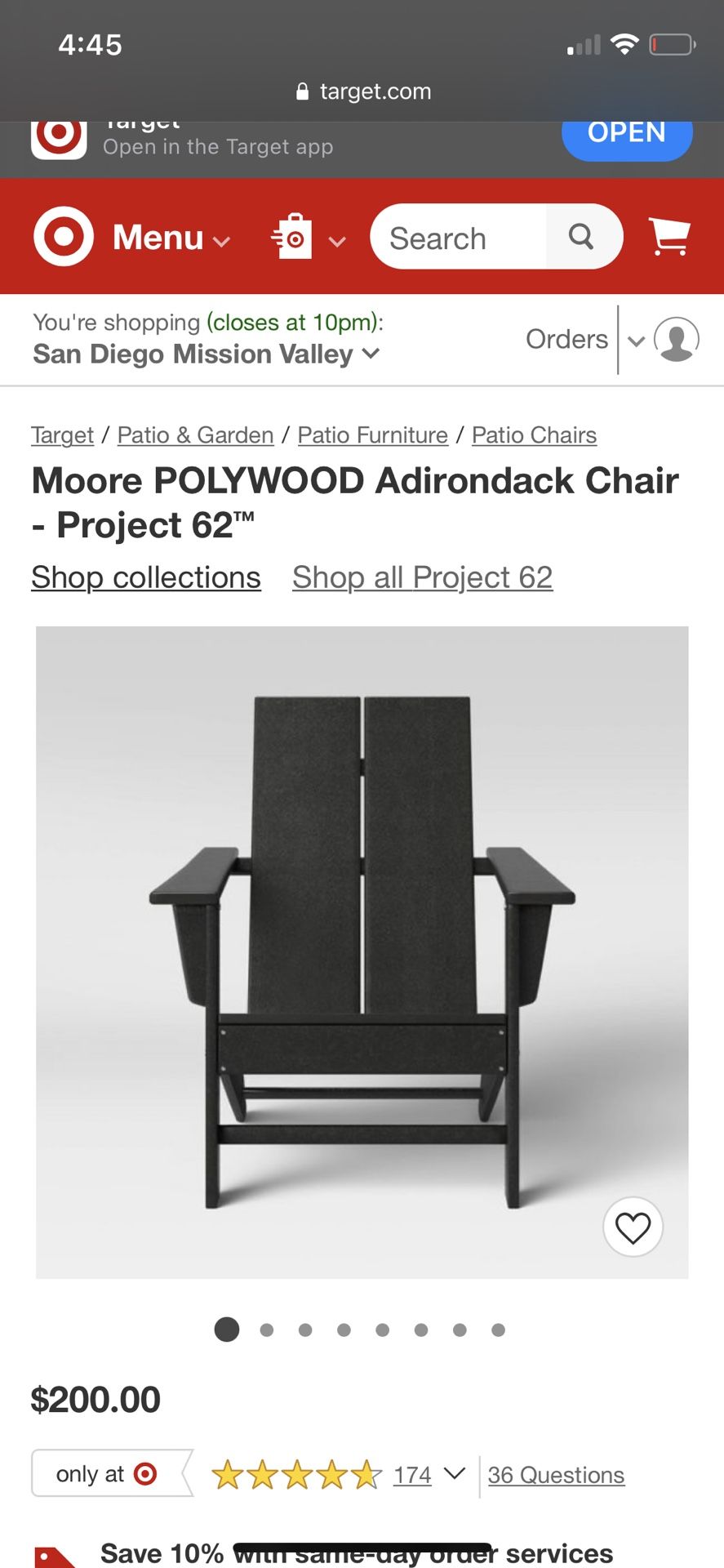Open the Shop all Project 62 link
Viewport: 724px width, 1568px height.
[x=423, y=577]
